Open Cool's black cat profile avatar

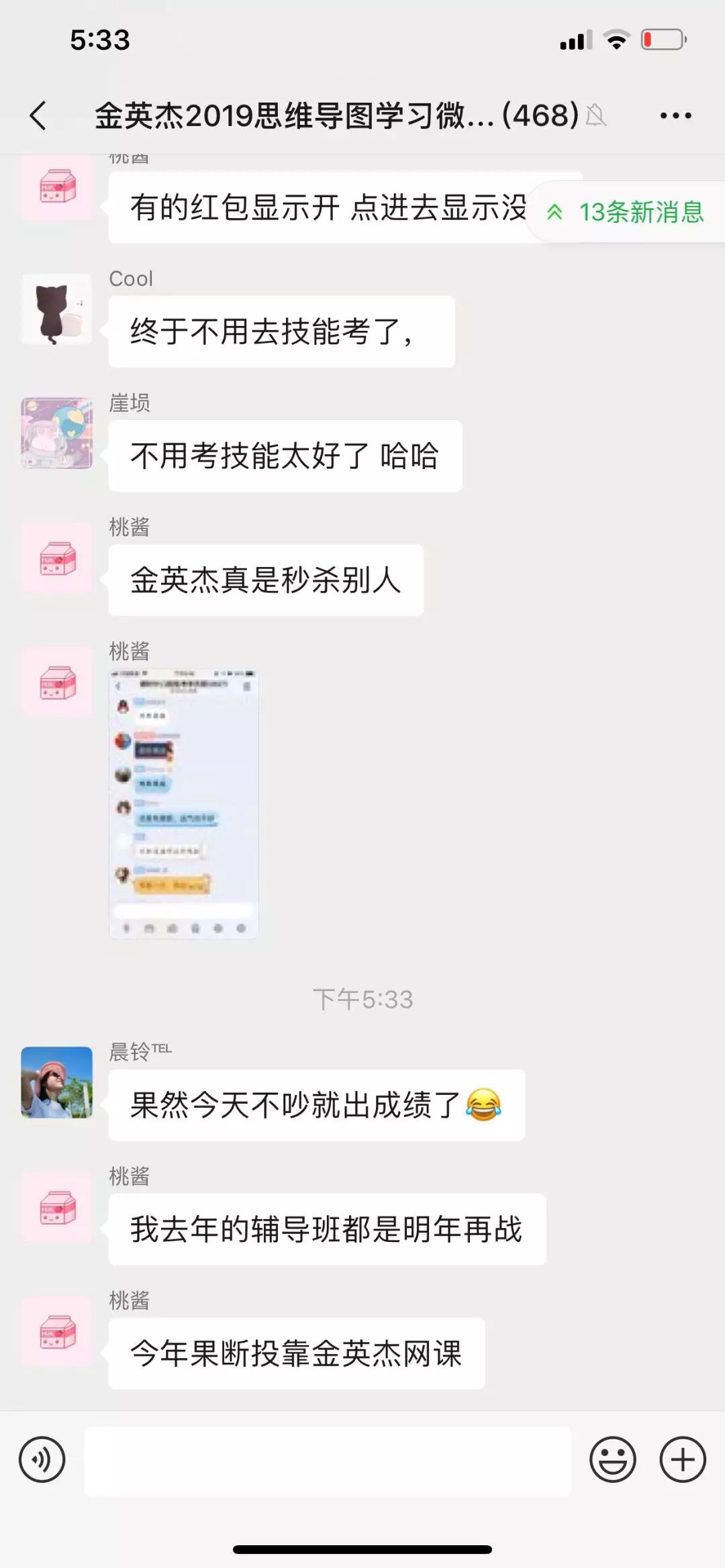pos(57,309)
